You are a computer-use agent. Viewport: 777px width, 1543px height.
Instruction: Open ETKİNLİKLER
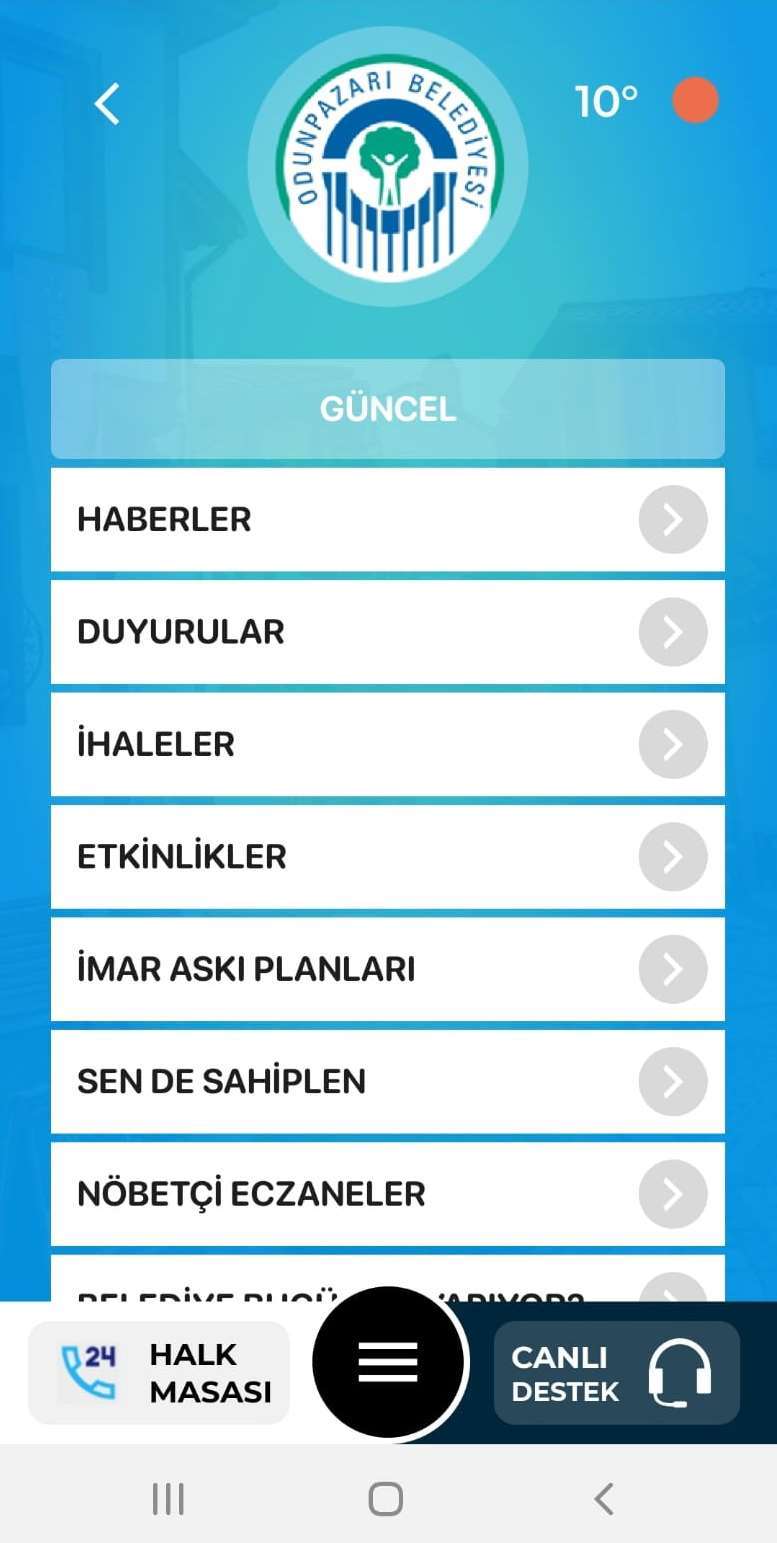tap(388, 857)
